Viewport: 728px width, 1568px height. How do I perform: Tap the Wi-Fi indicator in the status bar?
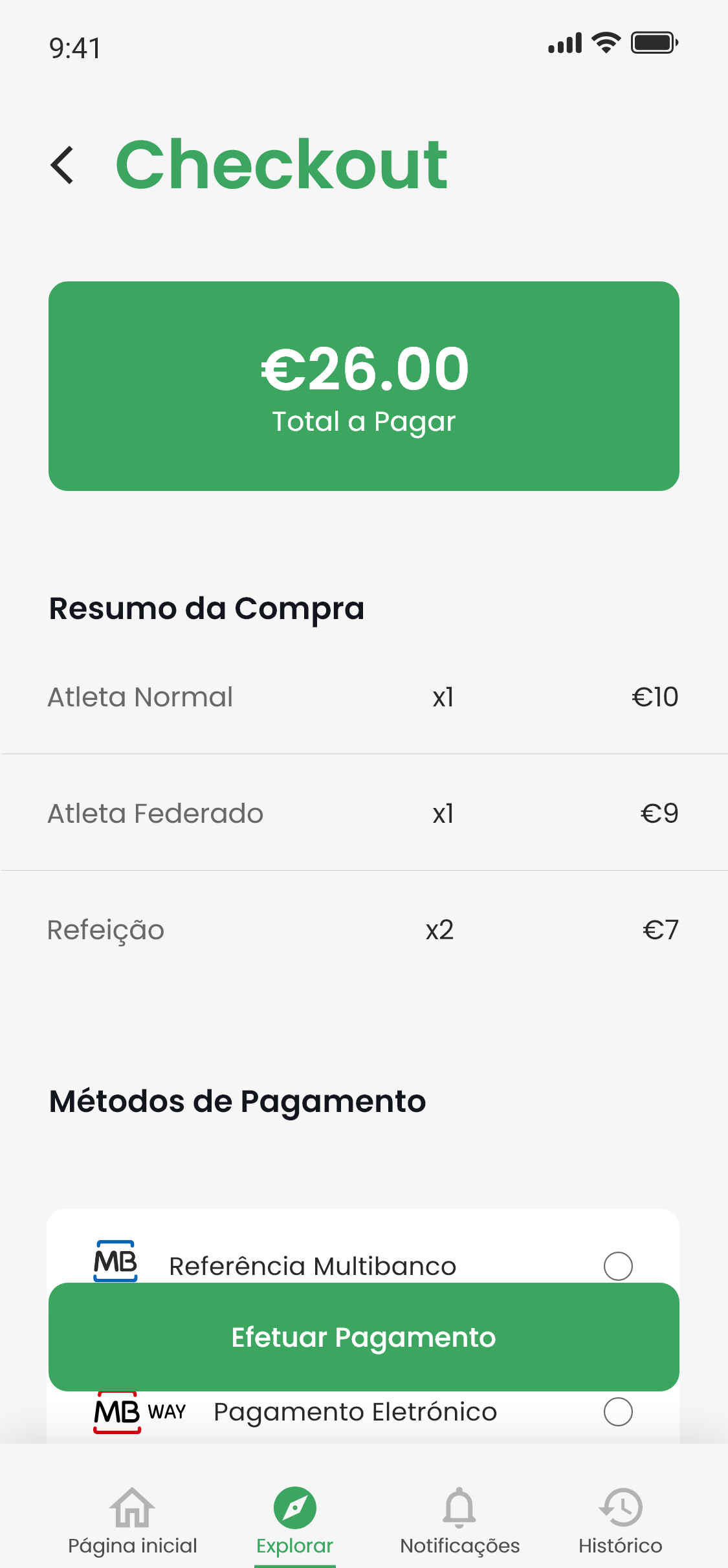coord(606,42)
